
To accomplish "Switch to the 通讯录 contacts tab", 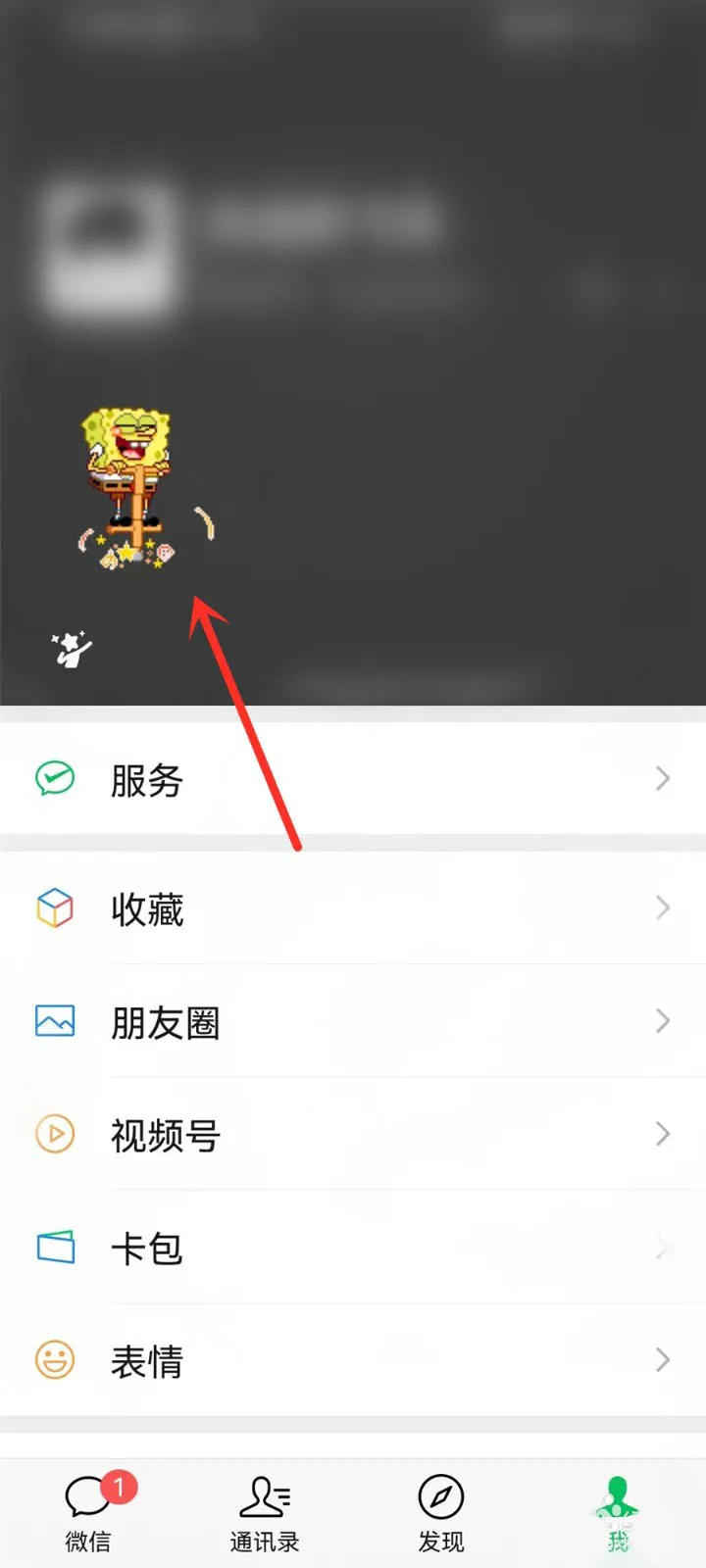I will click(265, 1514).
